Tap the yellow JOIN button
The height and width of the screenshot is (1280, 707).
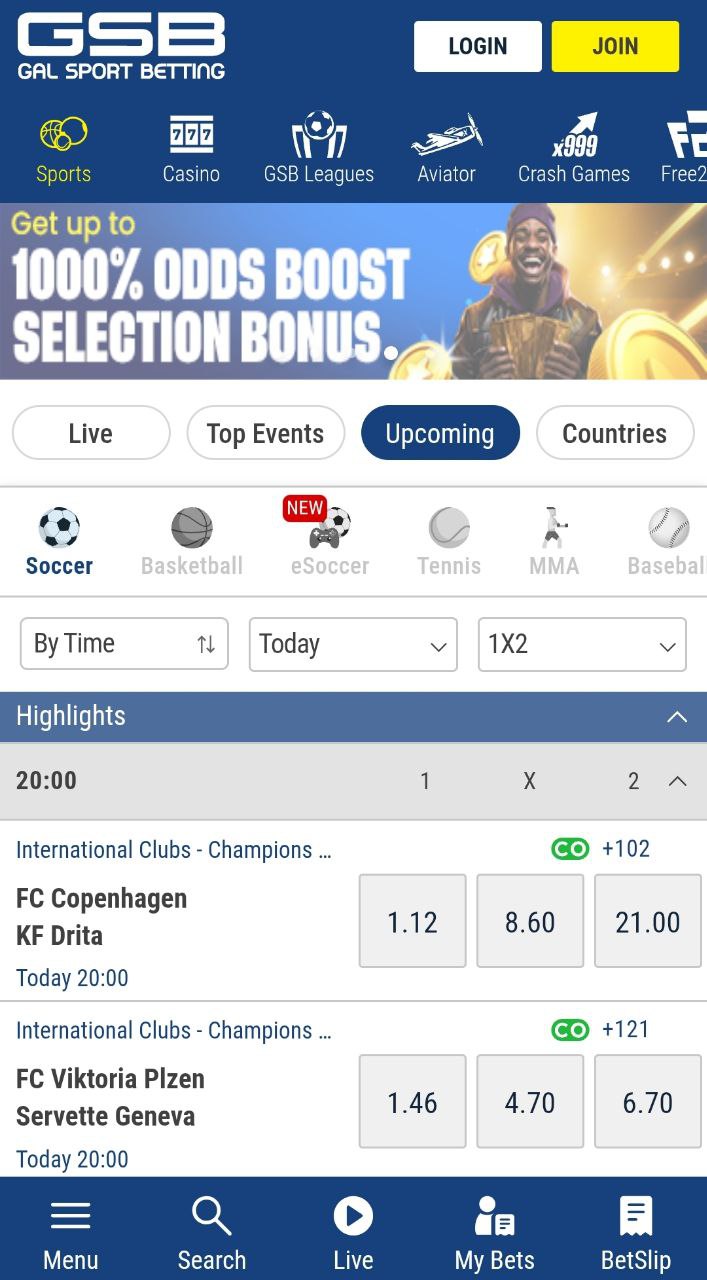coord(615,46)
